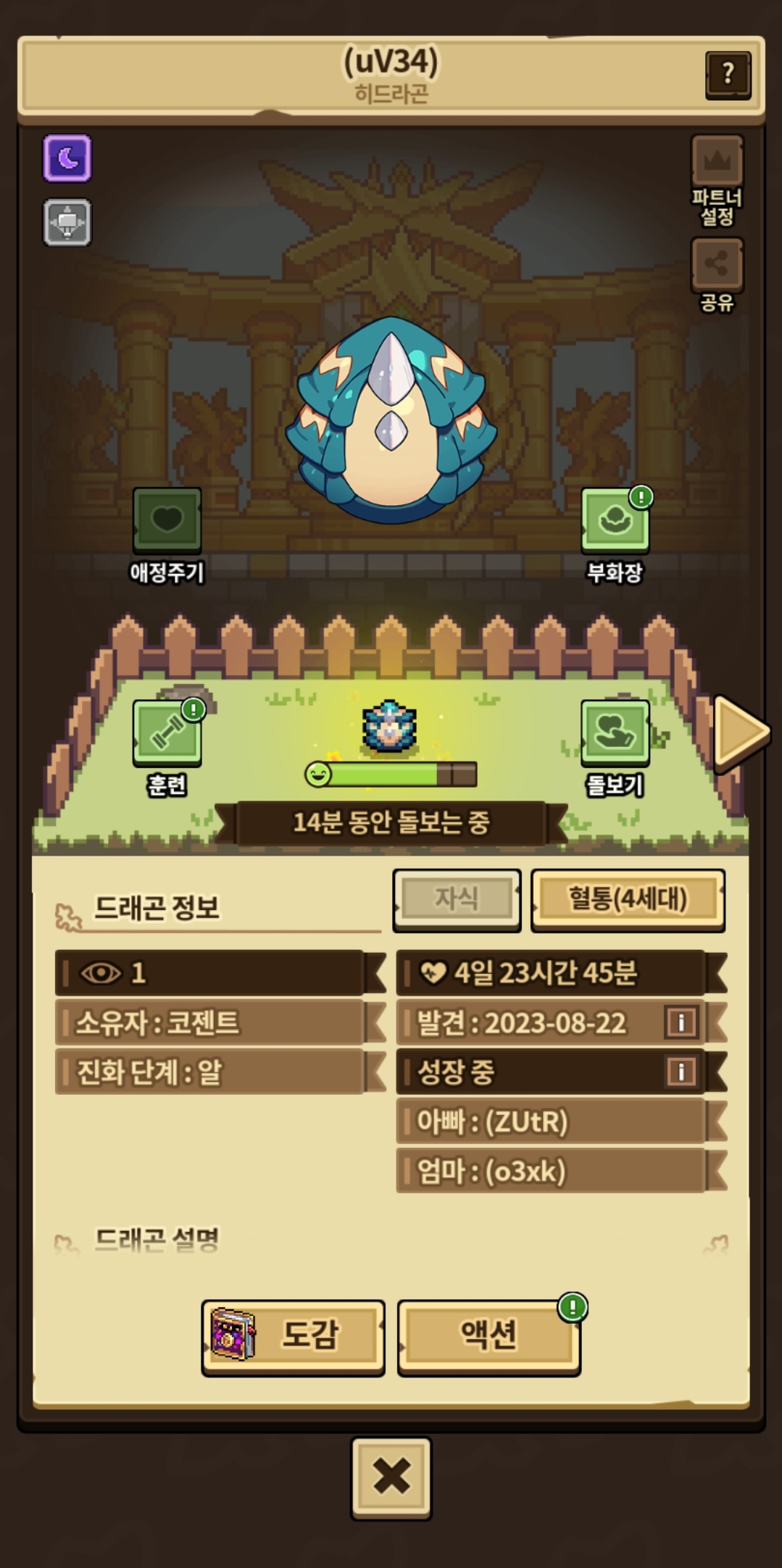Show info for 성장 중 status
This screenshot has width=782, height=1568.
coord(681,1071)
